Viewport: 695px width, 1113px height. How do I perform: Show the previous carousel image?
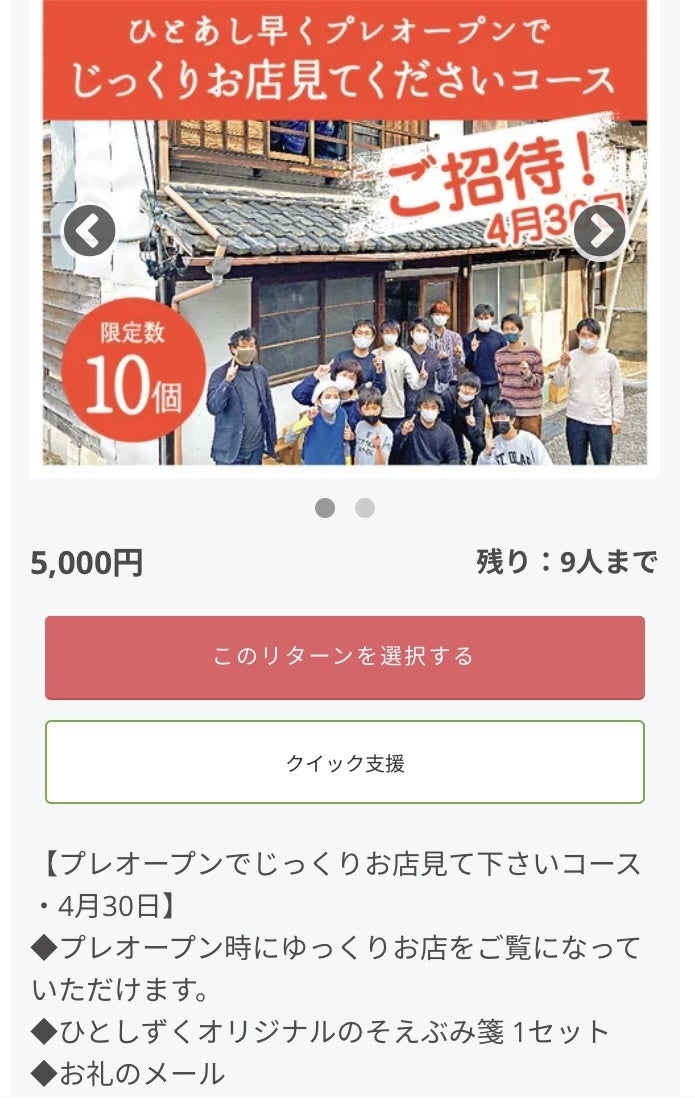[x=89, y=231]
